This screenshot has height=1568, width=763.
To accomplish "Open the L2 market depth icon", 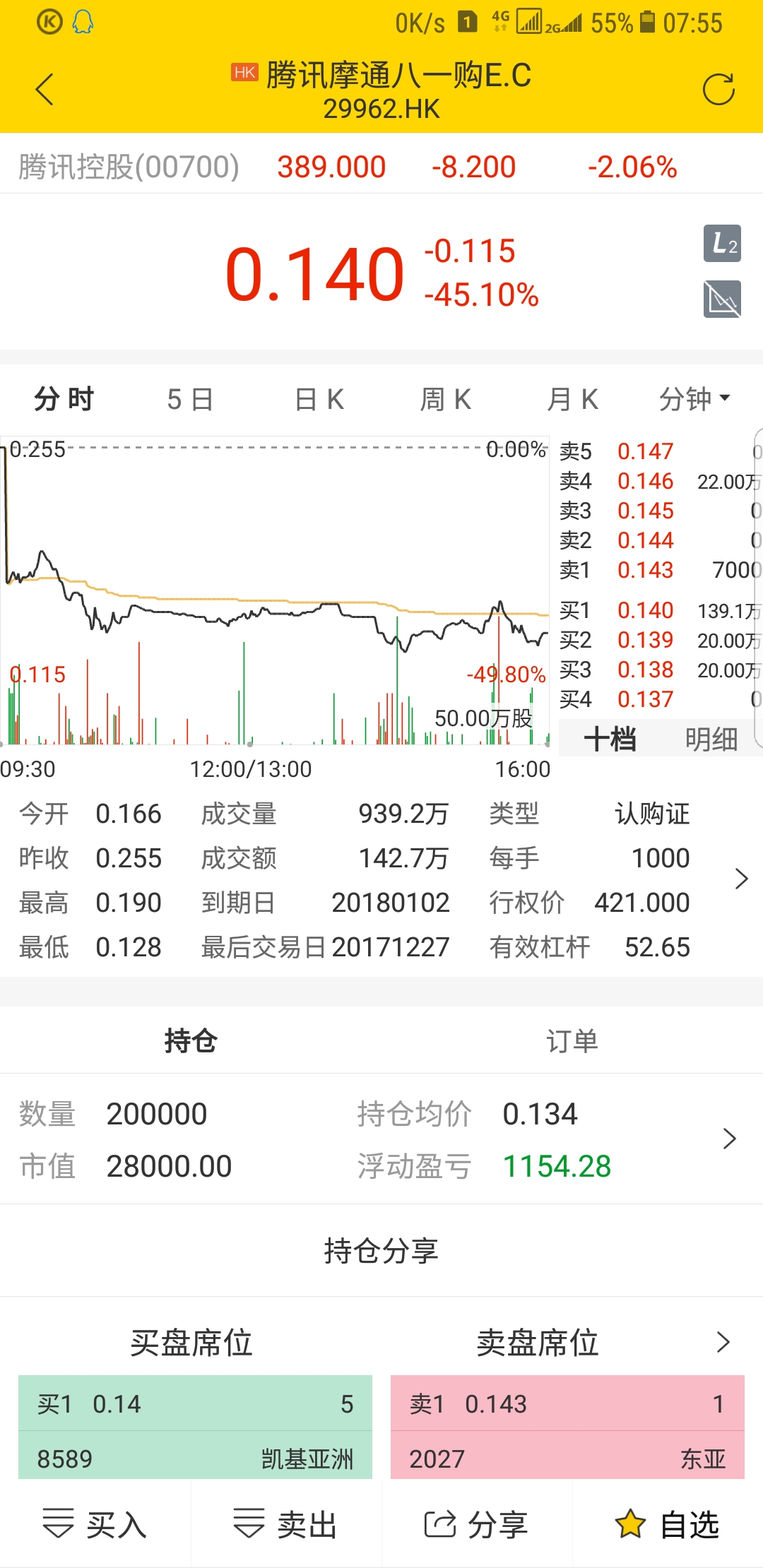I will pyautogui.click(x=722, y=244).
